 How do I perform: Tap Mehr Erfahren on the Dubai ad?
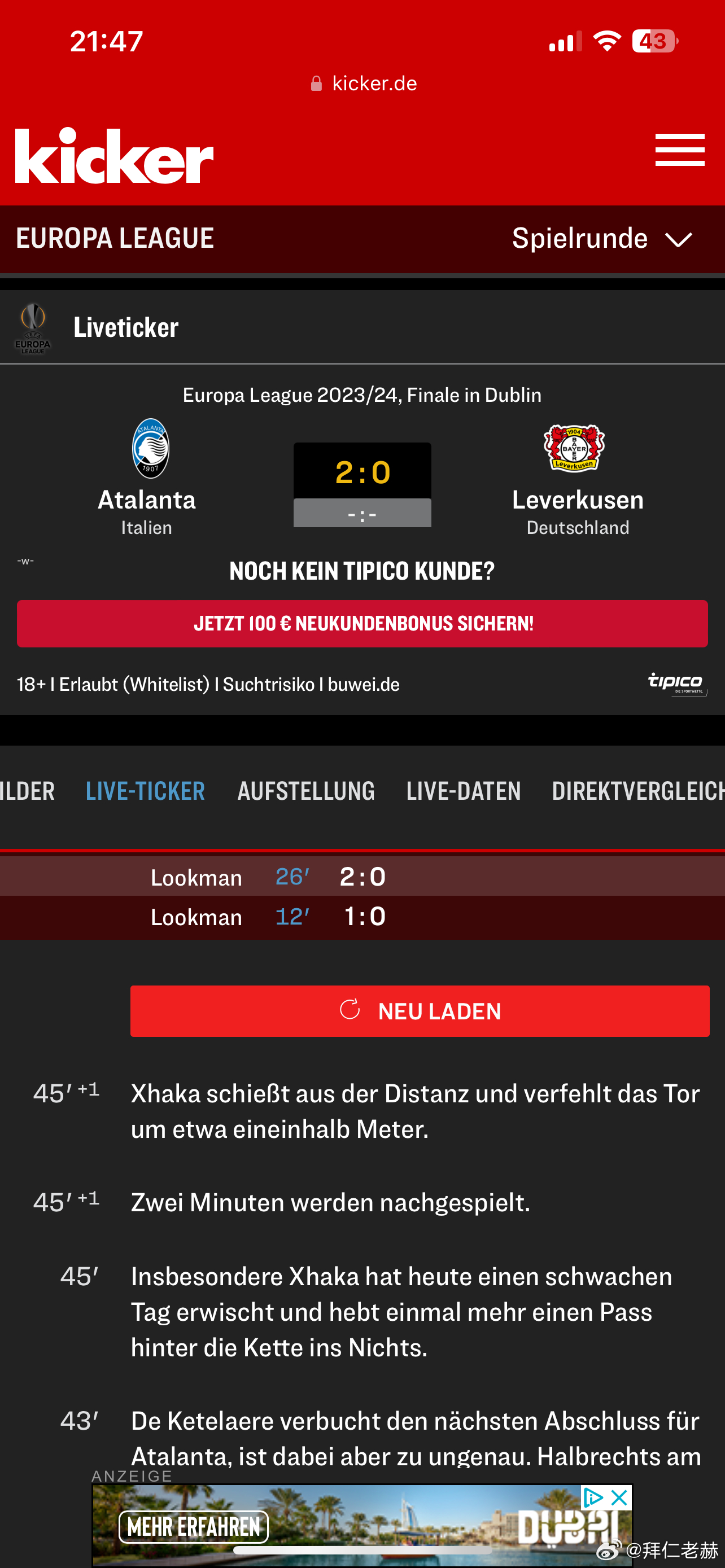point(194,1527)
